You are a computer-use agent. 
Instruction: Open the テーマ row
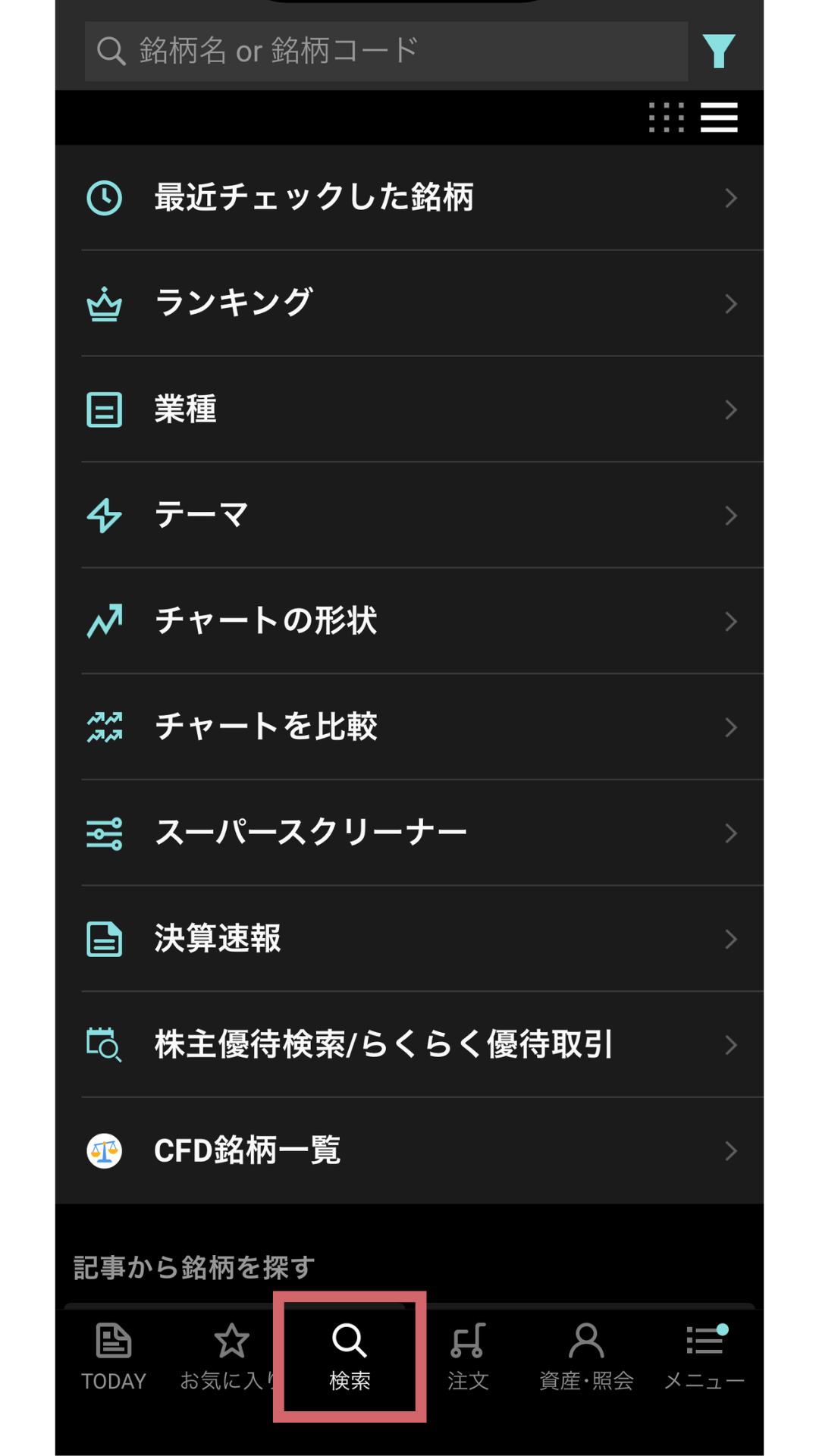[409, 516]
